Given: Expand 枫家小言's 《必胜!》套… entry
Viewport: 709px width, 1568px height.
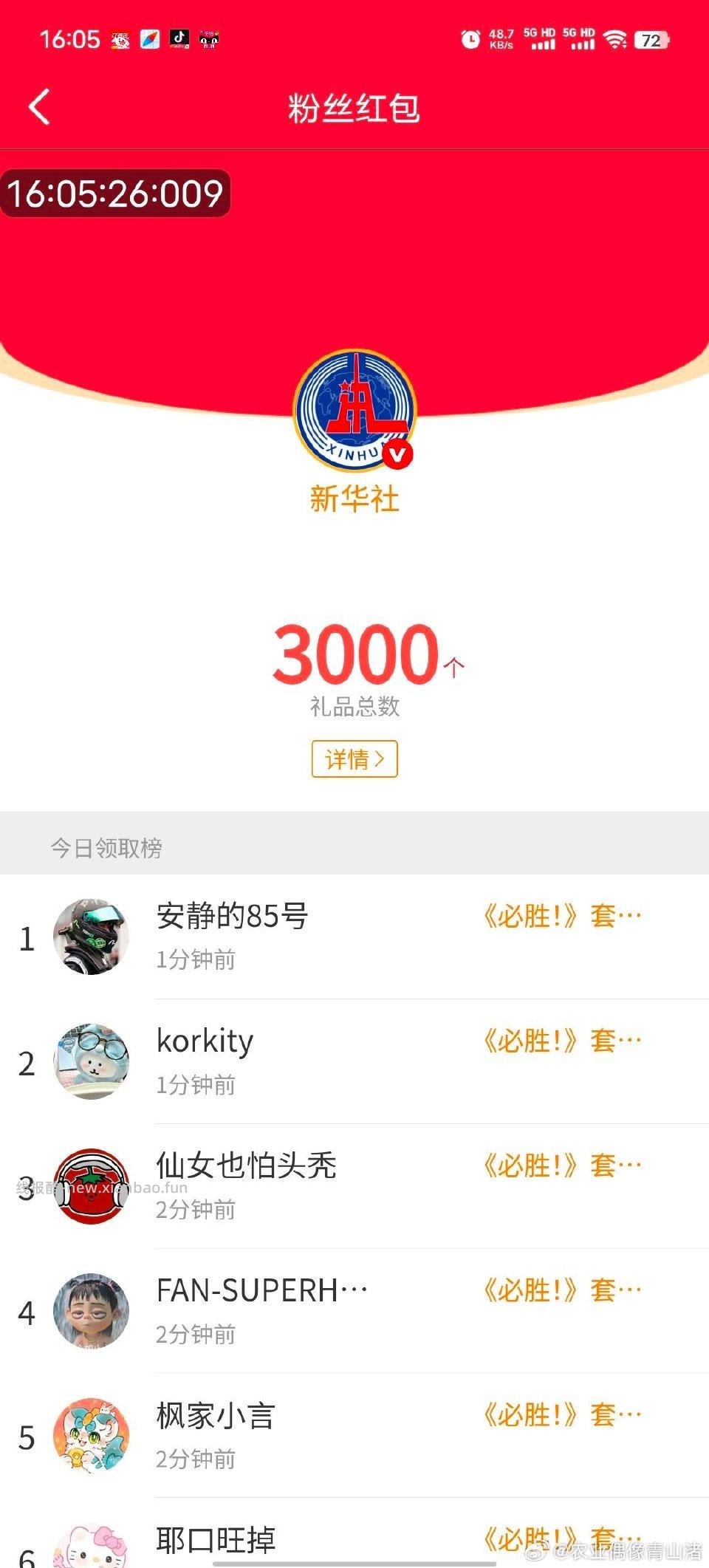Looking at the screenshot, I should (560, 1413).
